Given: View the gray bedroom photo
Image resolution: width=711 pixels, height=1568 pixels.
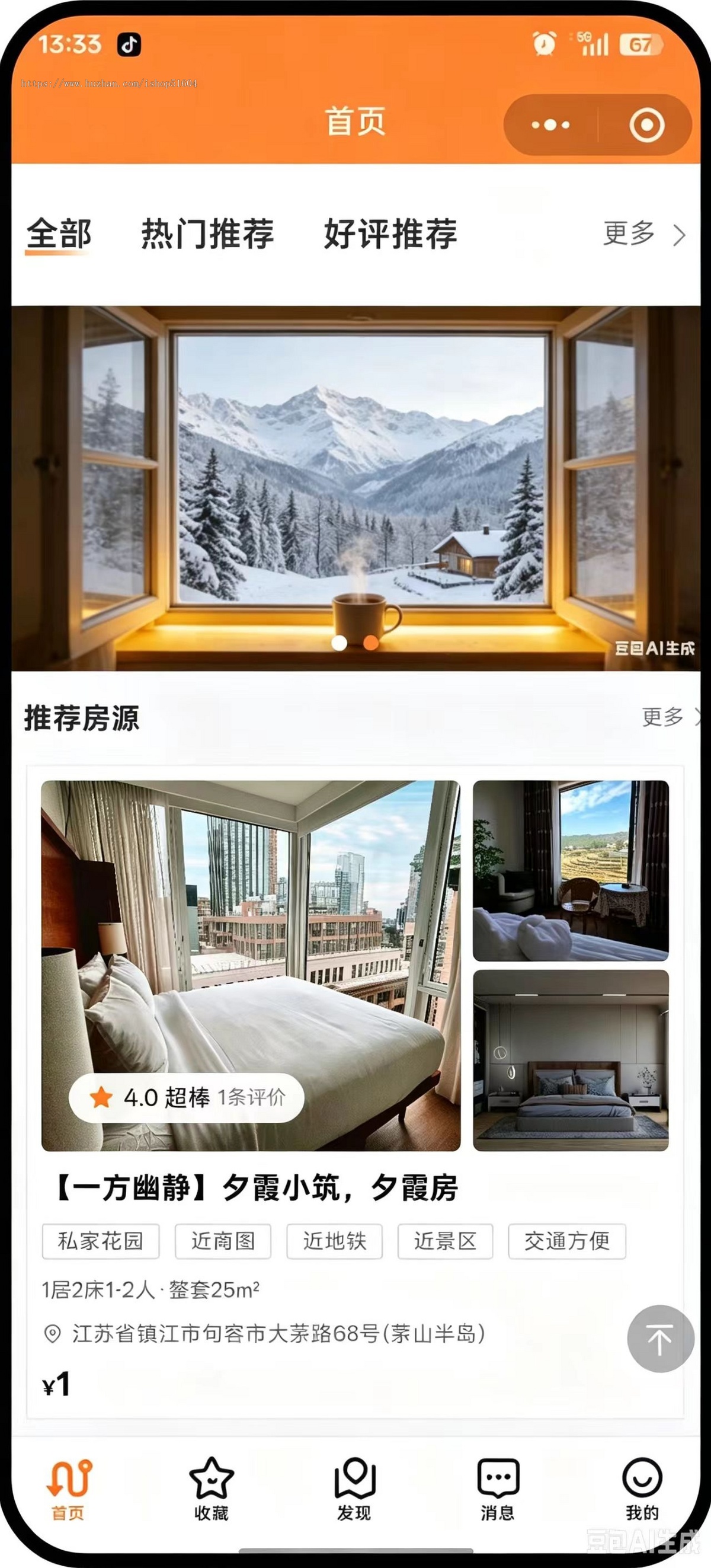Looking at the screenshot, I should point(571,1061).
